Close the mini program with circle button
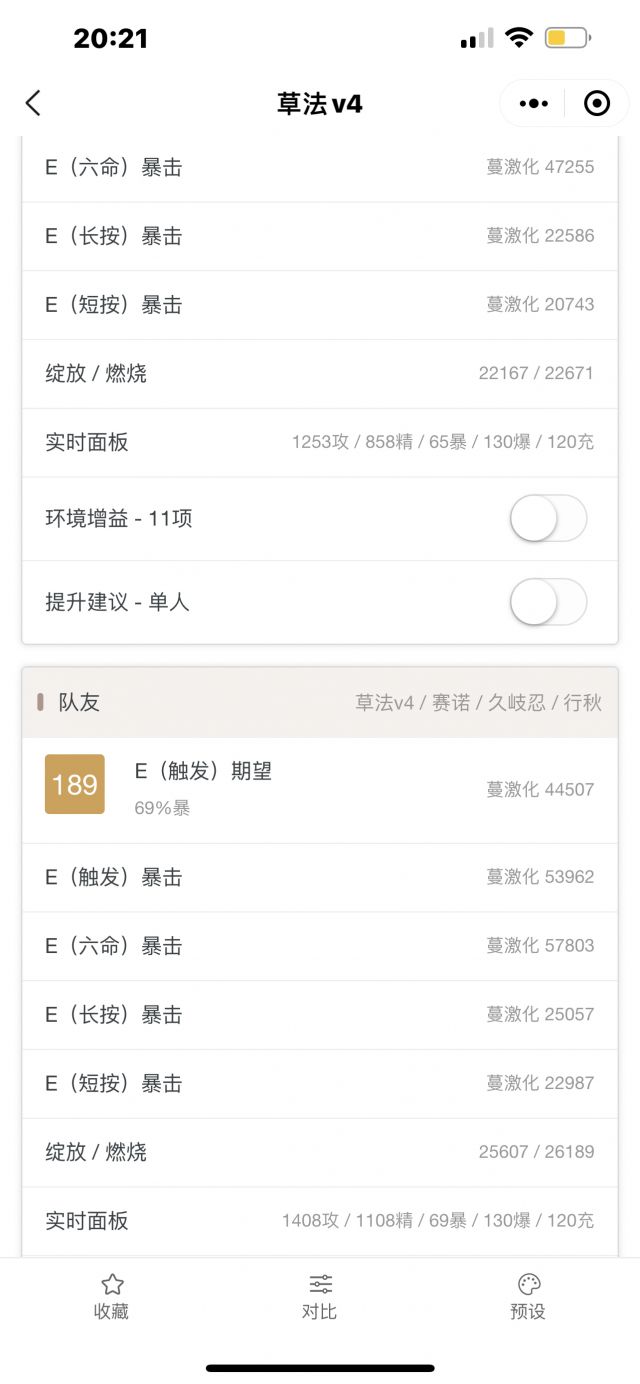This screenshot has width=640, height=1384. [597, 103]
